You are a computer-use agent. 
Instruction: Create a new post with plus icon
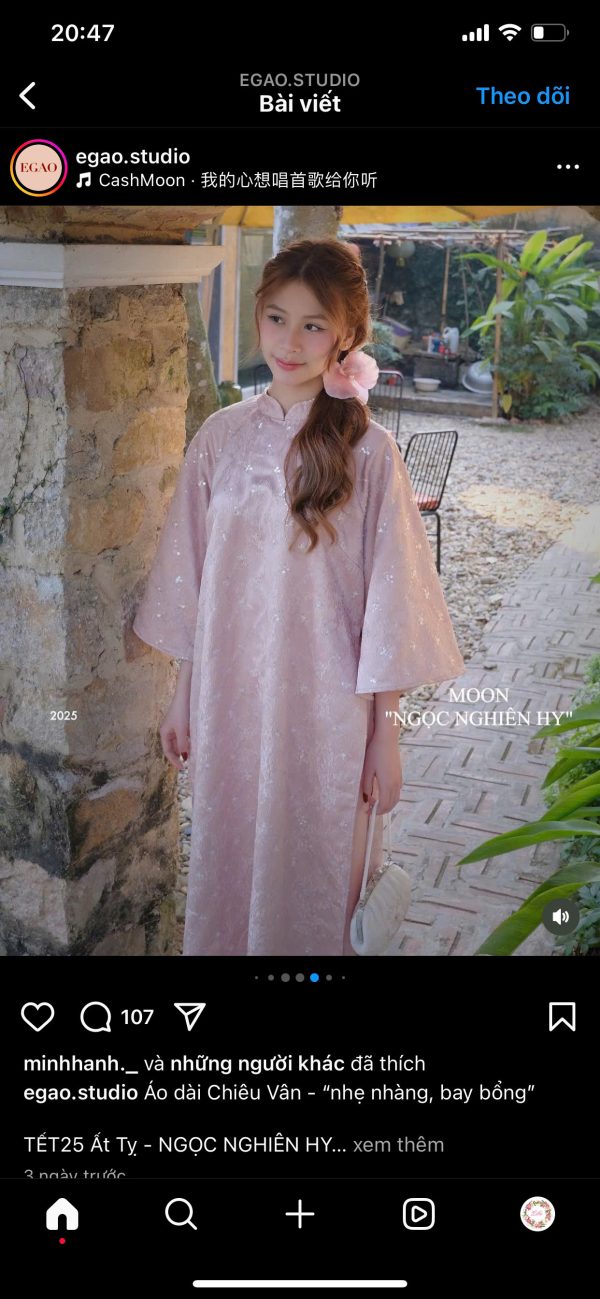(x=300, y=1215)
